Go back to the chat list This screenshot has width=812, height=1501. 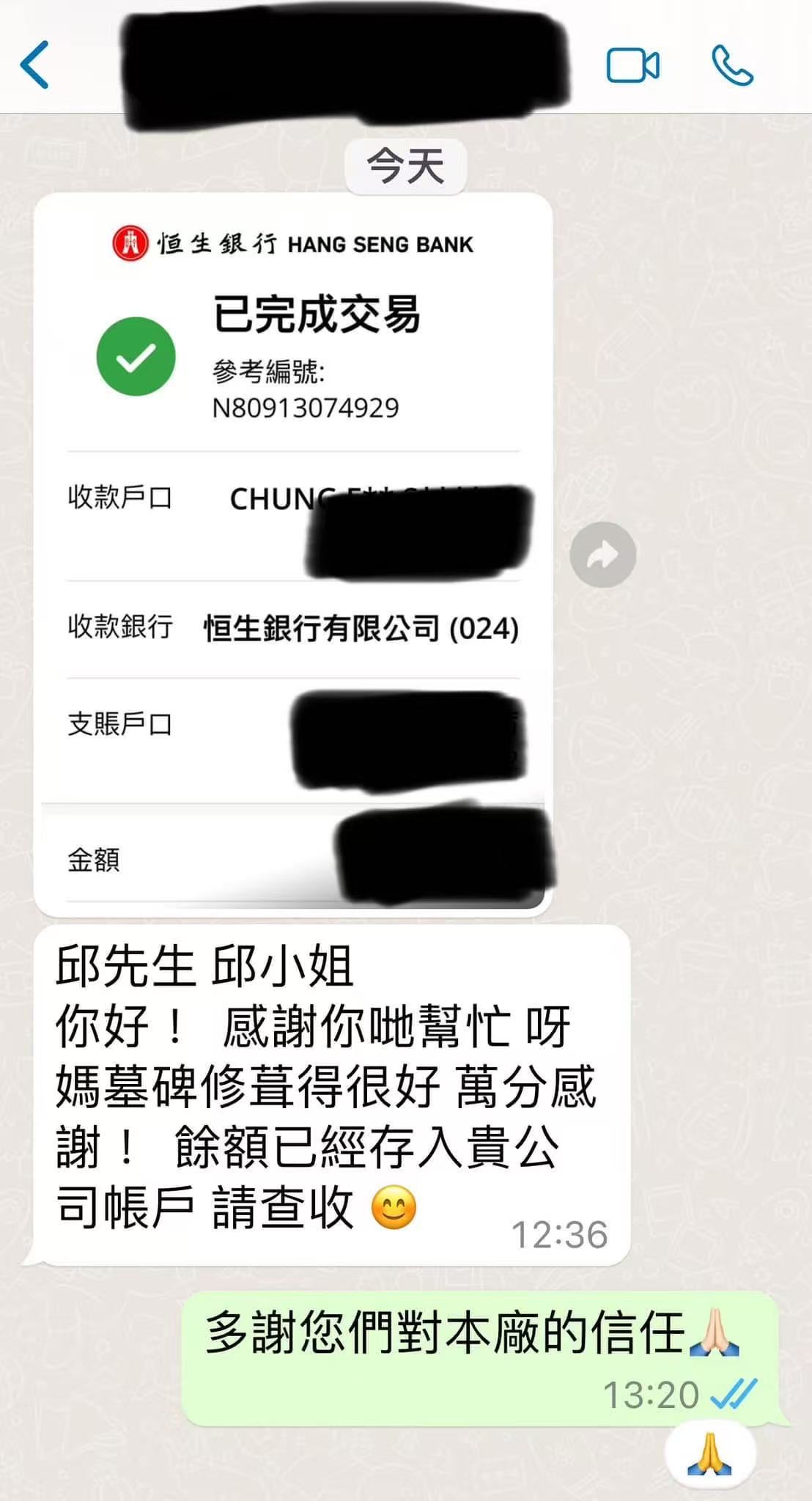pos(34,64)
